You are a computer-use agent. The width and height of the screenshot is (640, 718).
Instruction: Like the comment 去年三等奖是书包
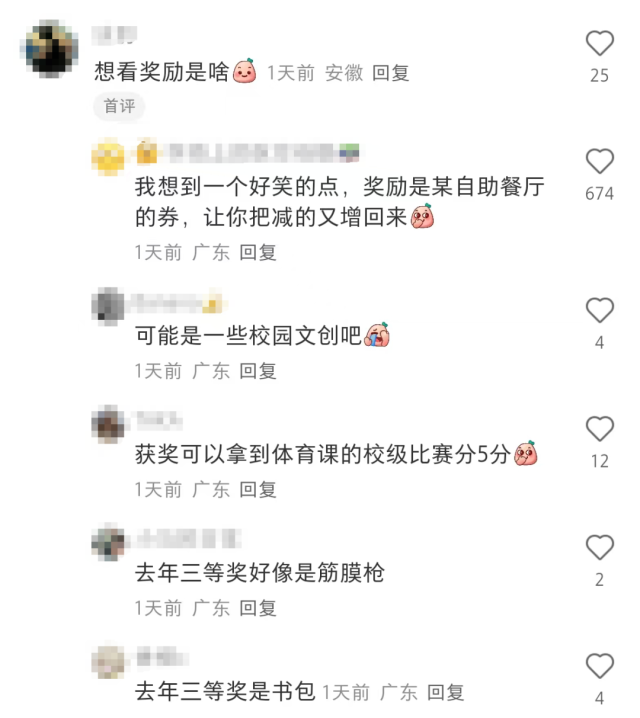599,666
